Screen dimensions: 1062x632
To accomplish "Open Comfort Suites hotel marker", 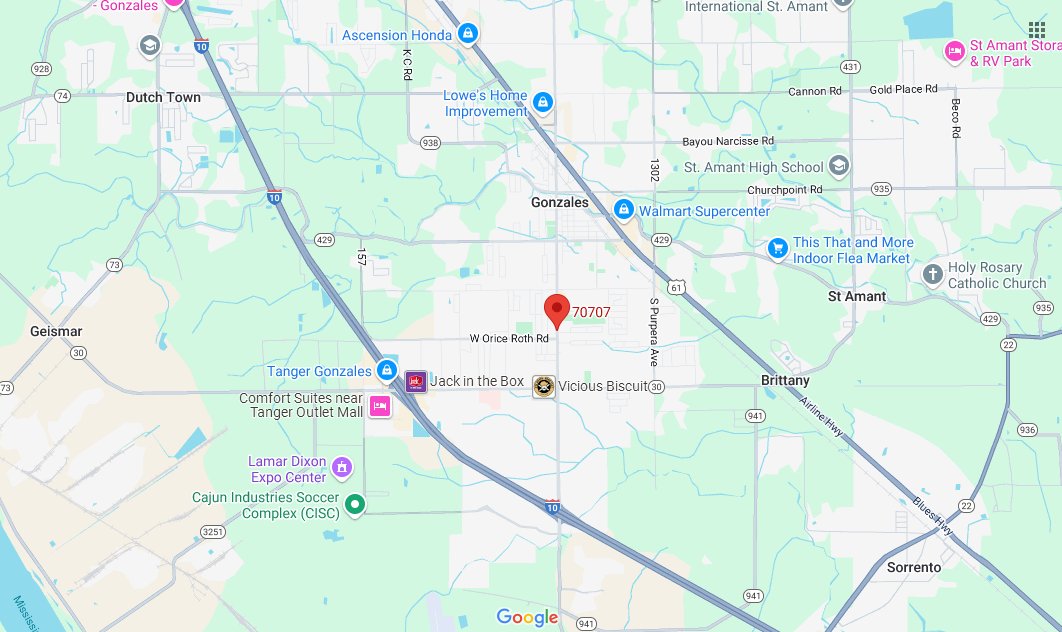I will pyautogui.click(x=380, y=405).
